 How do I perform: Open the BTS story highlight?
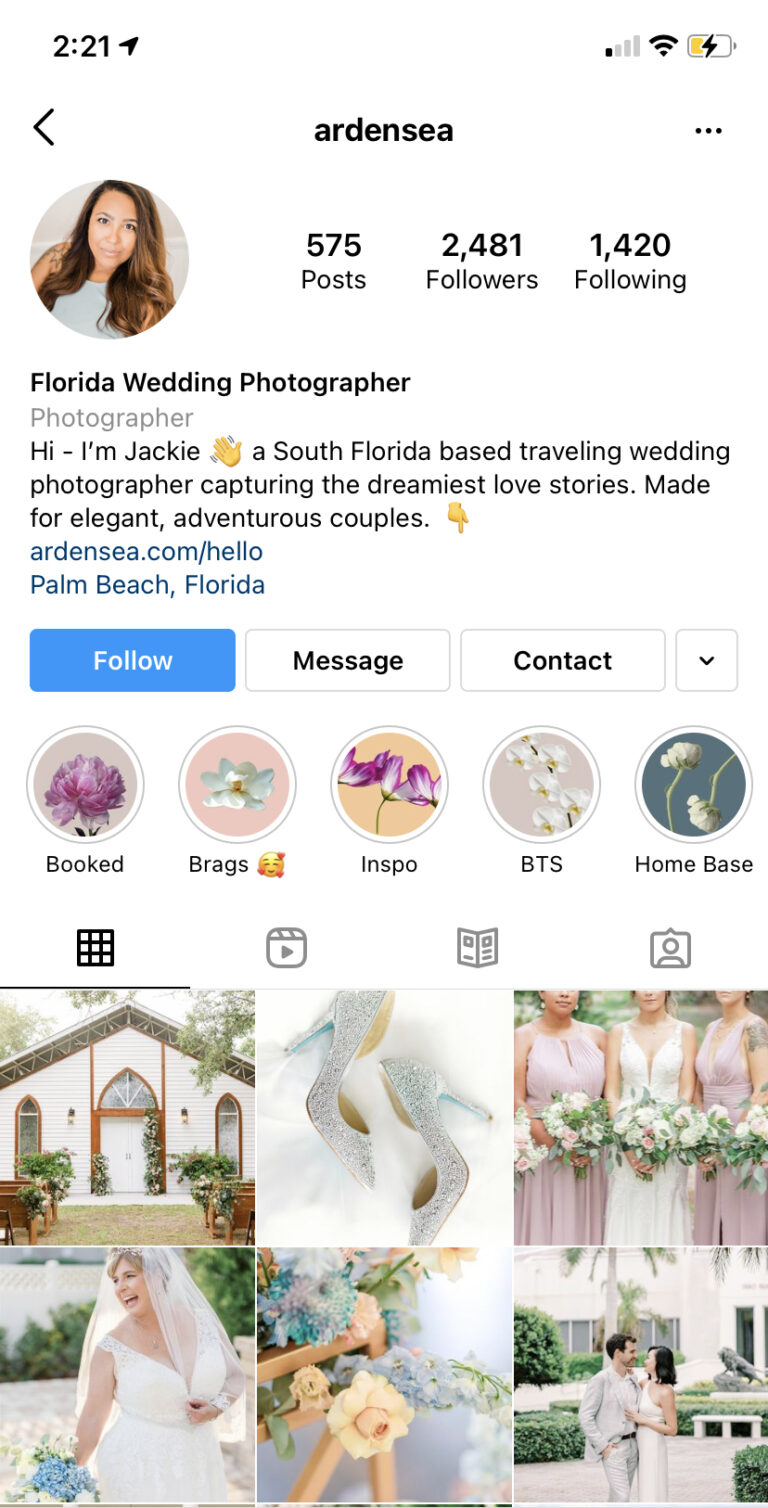[x=541, y=785]
